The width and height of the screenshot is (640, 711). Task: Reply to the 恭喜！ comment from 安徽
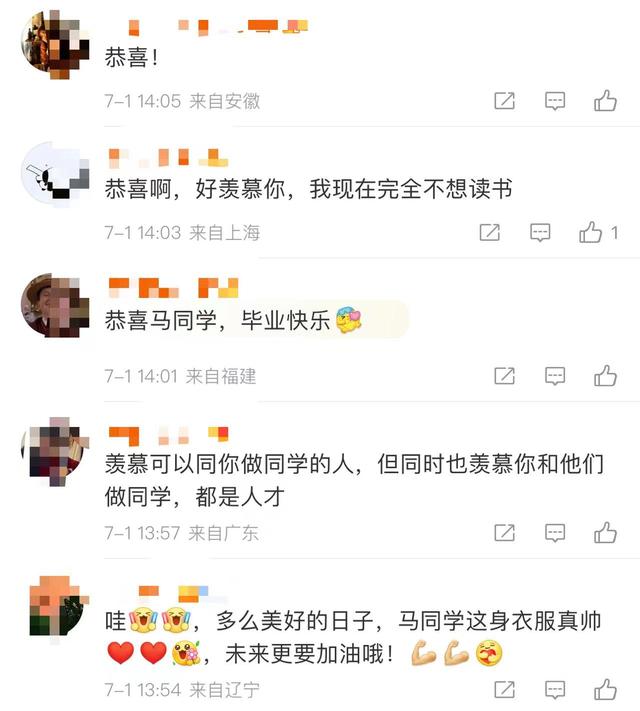coord(555,100)
